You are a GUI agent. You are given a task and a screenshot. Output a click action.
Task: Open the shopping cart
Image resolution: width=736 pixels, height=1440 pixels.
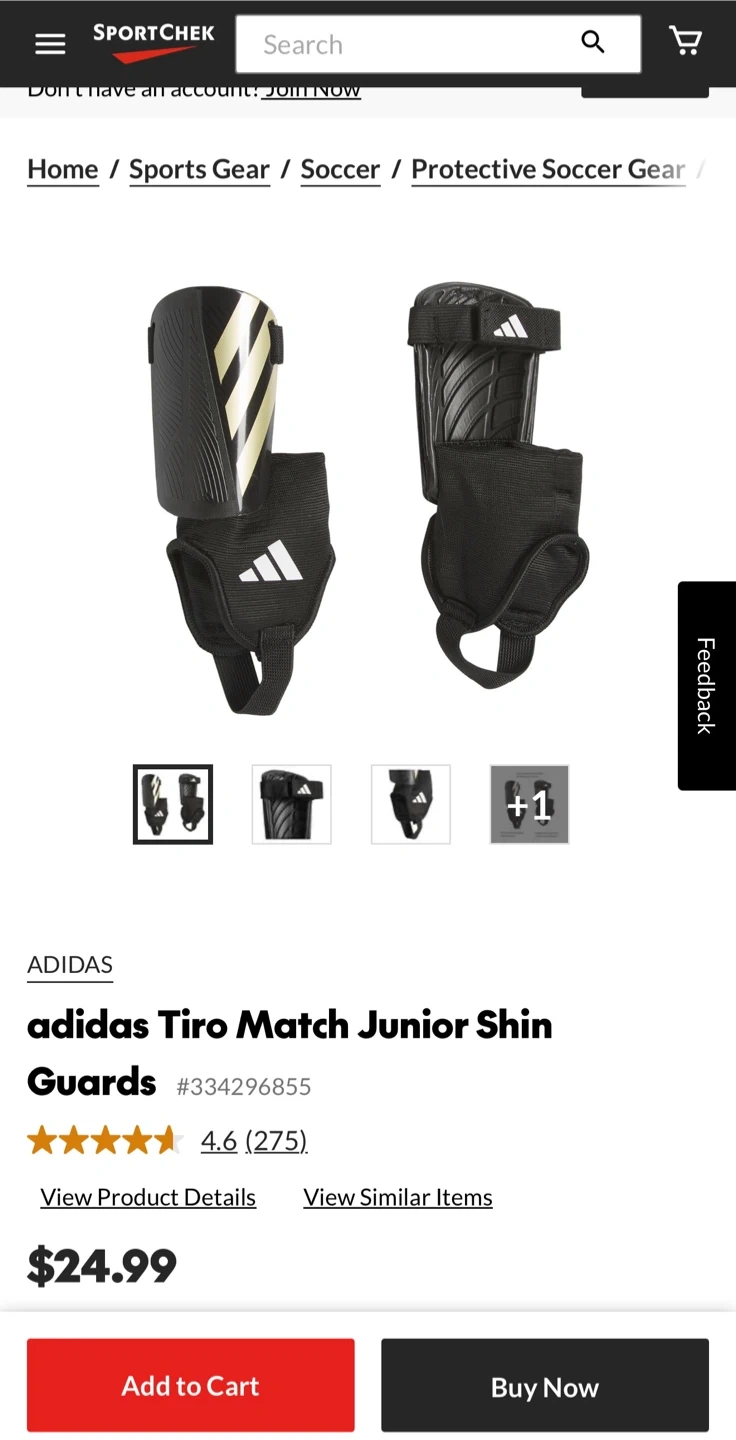coord(685,42)
